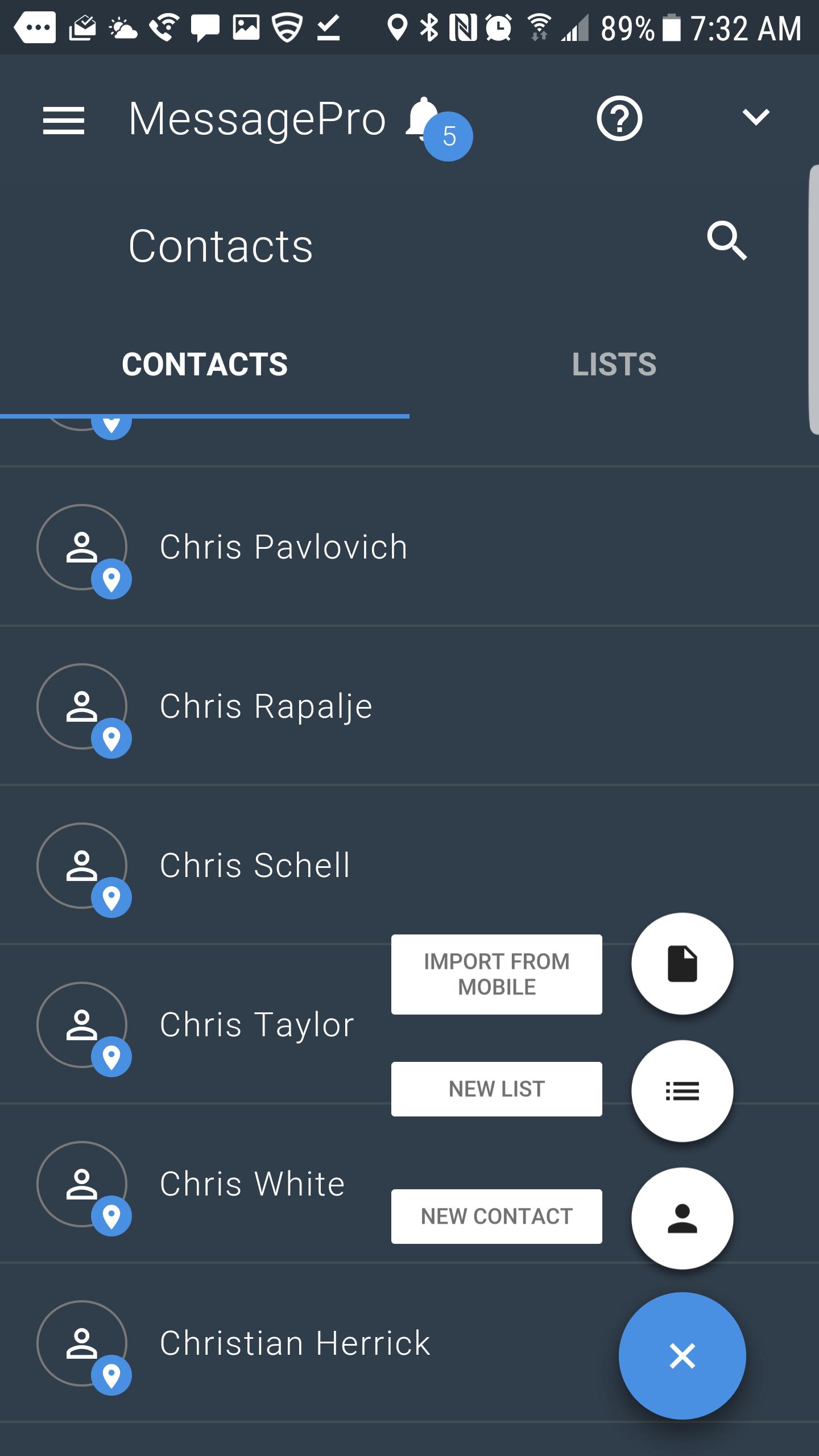Search contacts with the magnifier icon
The image size is (819, 1456).
[x=727, y=241]
